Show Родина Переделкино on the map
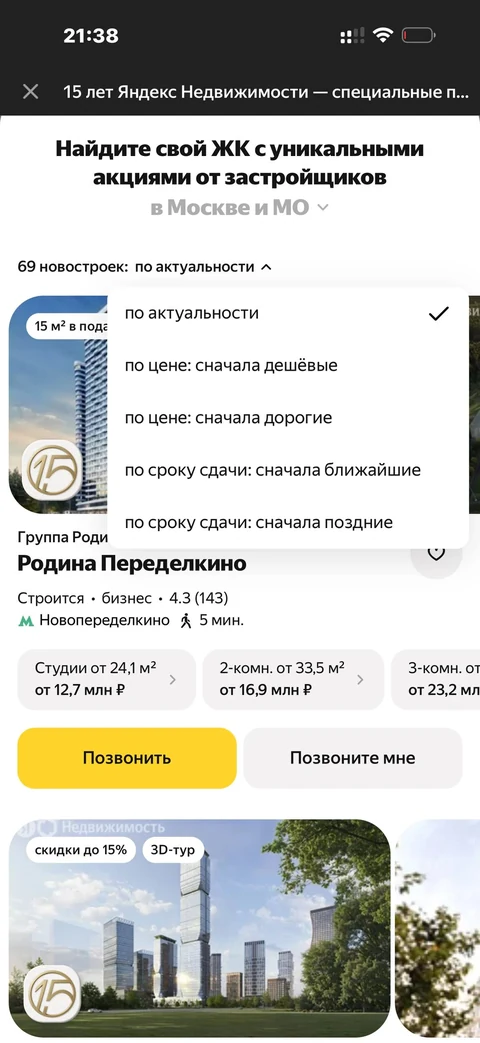The height and width of the screenshot is (1043, 480). click(436, 553)
